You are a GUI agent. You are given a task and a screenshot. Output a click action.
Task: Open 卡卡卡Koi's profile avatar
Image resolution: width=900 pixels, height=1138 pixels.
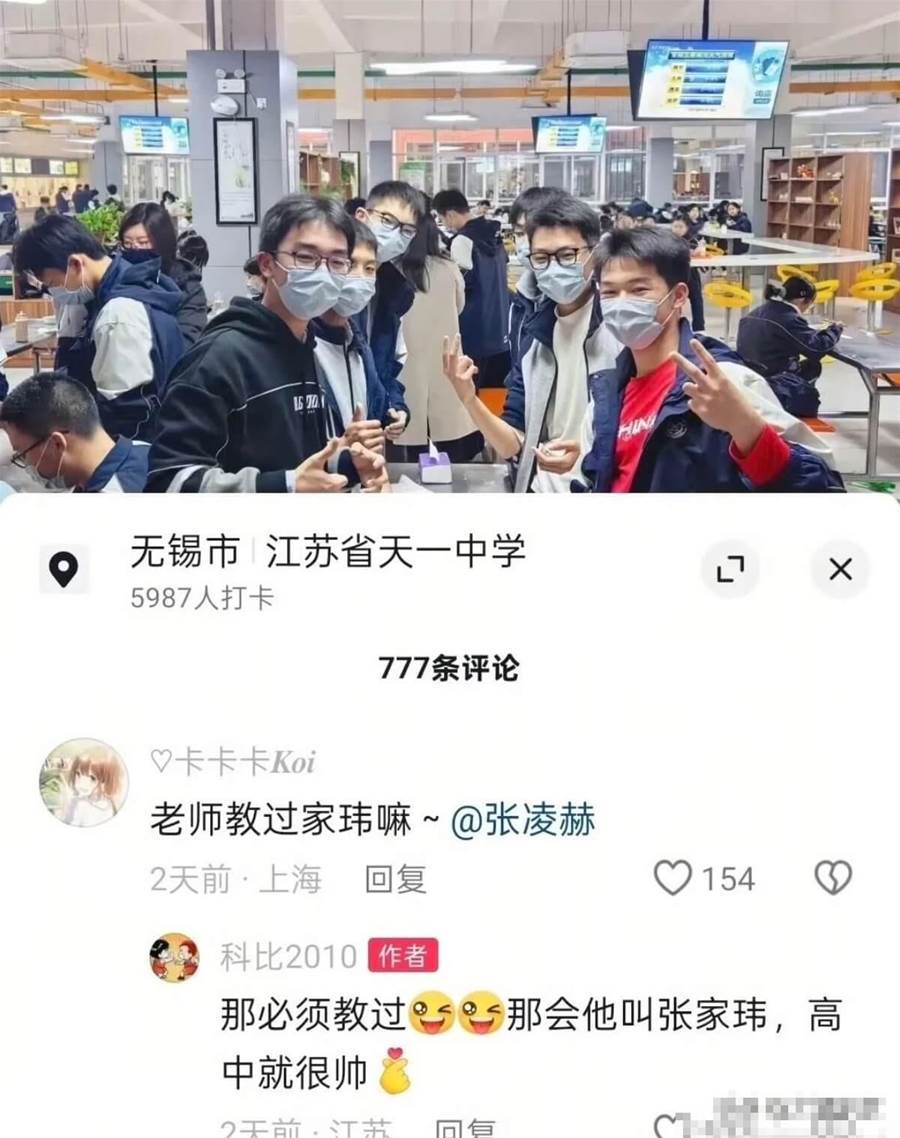pos(84,782)
